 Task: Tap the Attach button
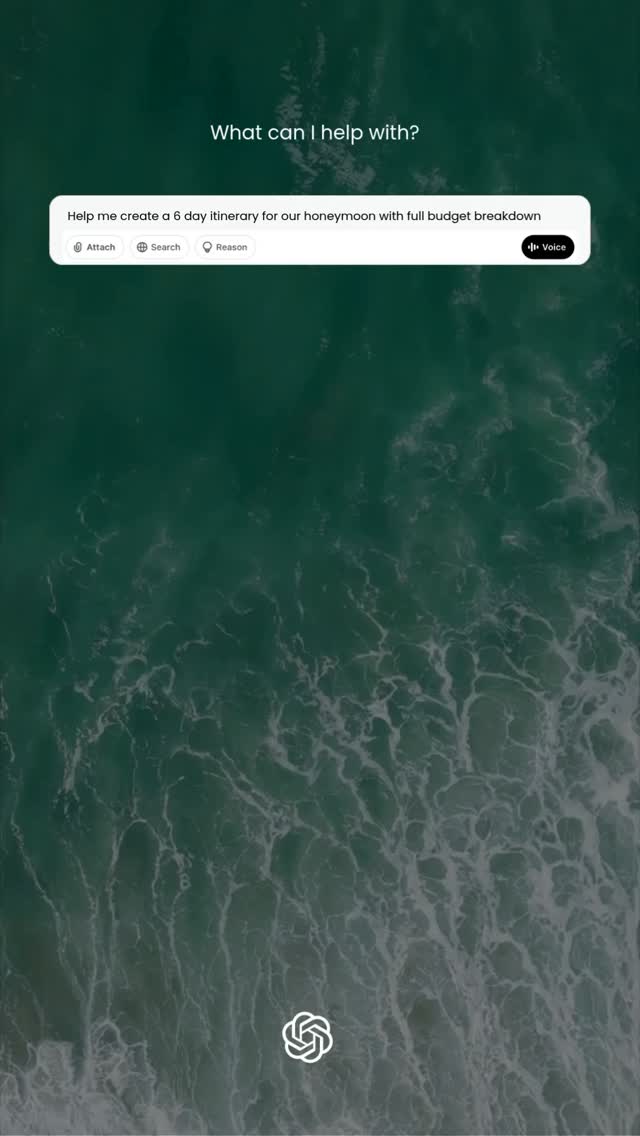(x=95, y=247)
